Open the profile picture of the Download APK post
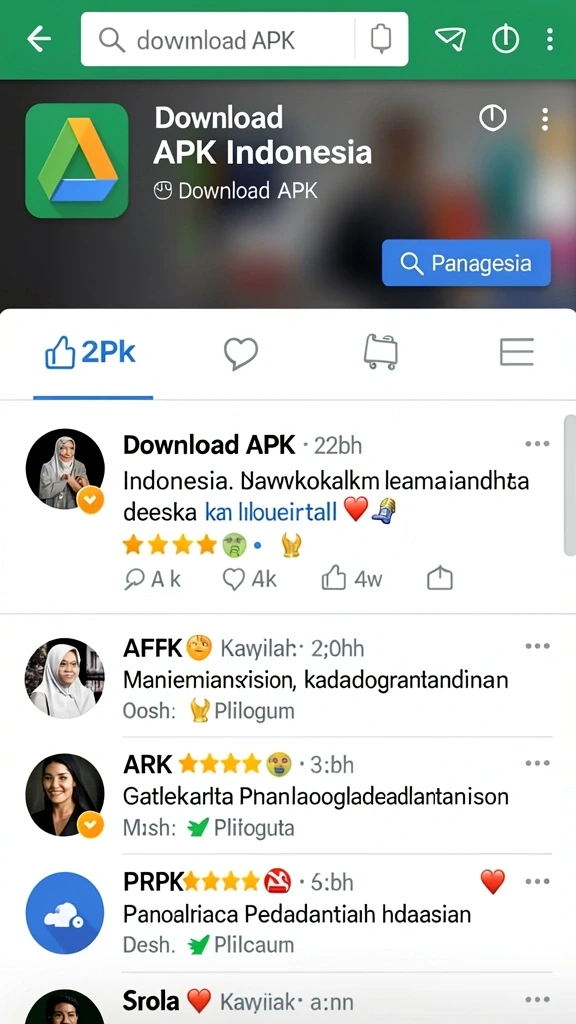This screenshot has height=1024, width=576. tap(65, 469)
